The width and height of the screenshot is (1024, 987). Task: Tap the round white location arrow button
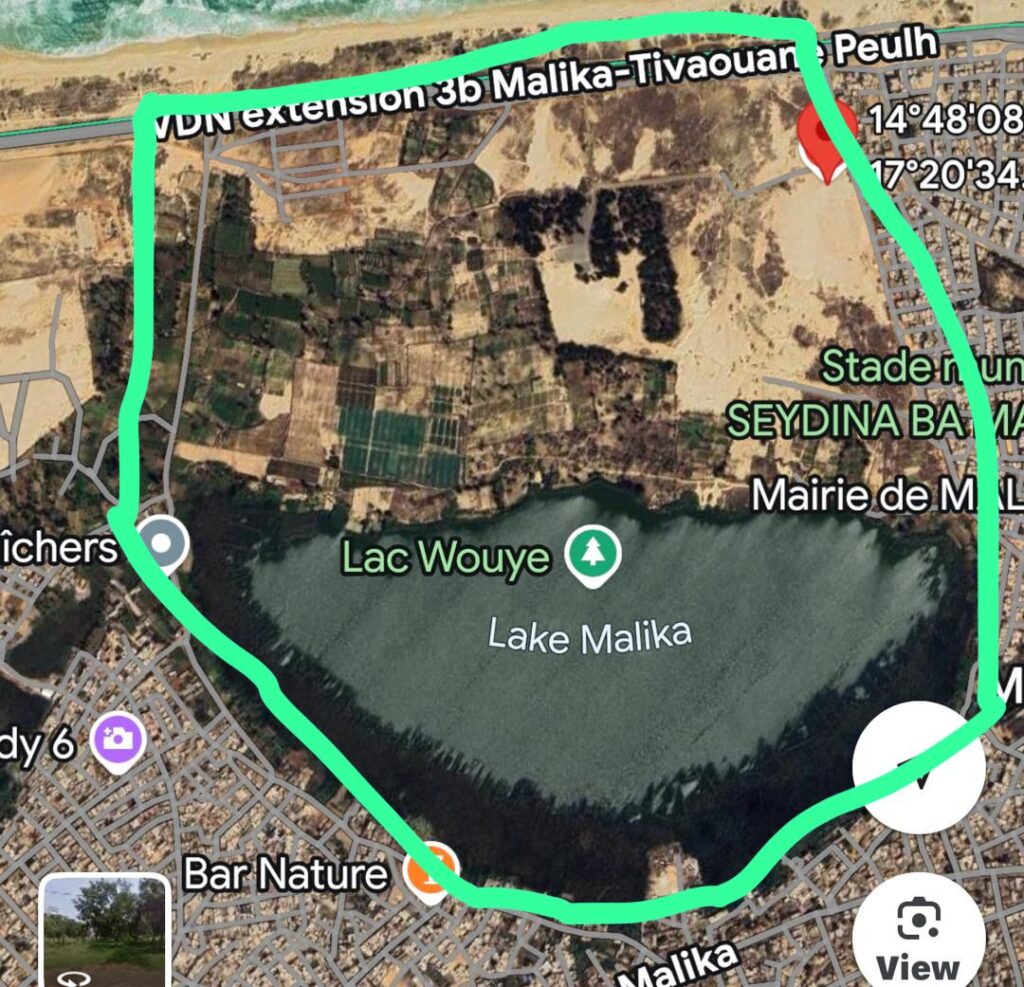[918, 767]
